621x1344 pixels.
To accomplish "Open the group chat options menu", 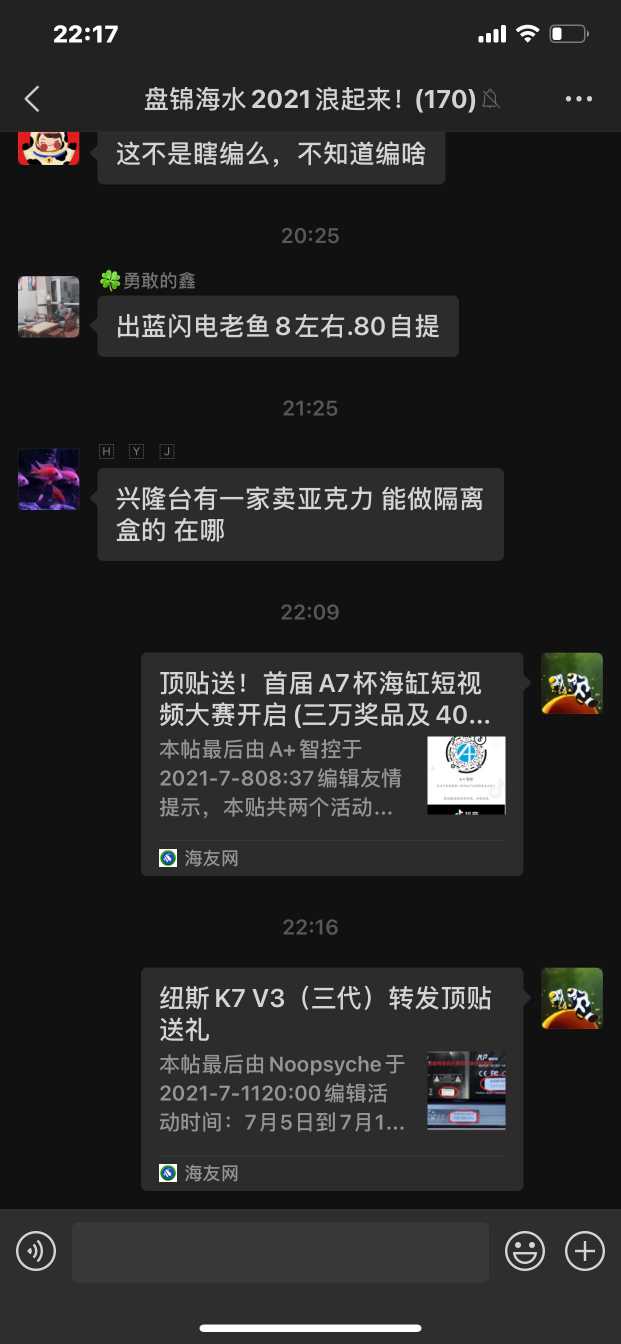I will pos(579,98).
